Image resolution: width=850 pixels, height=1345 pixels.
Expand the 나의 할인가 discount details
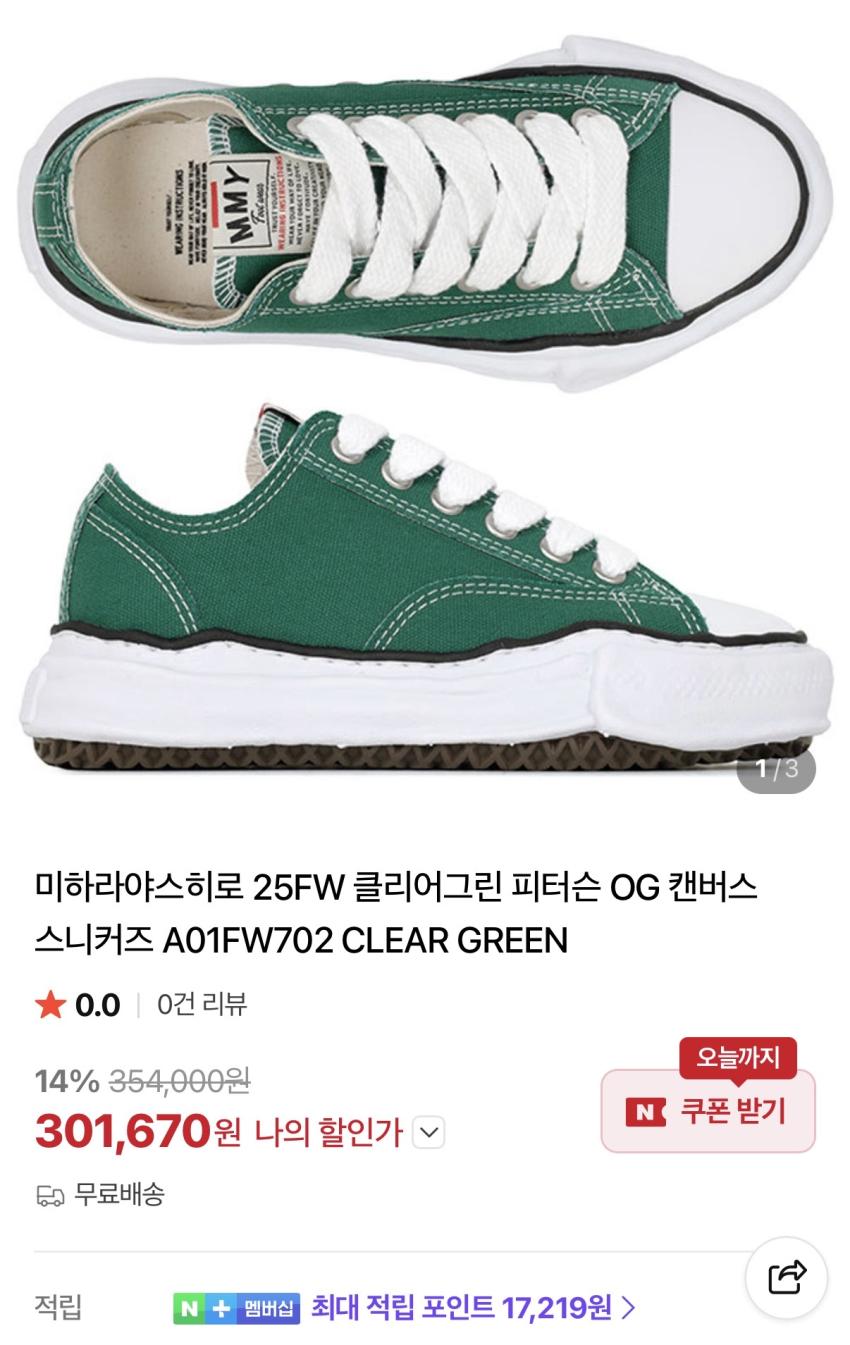click(x=428, y=1133)
